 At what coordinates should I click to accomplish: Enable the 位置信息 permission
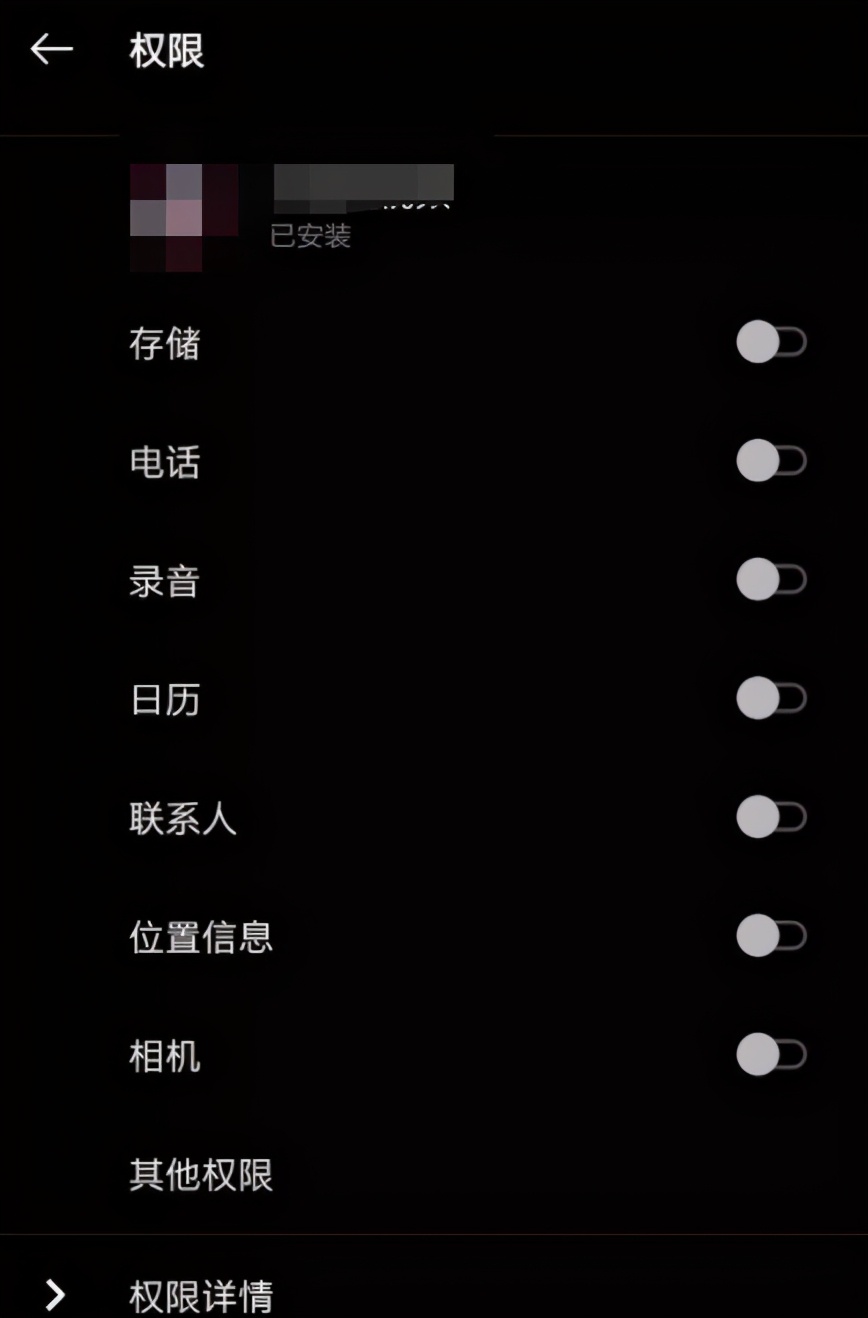point(771,936)
